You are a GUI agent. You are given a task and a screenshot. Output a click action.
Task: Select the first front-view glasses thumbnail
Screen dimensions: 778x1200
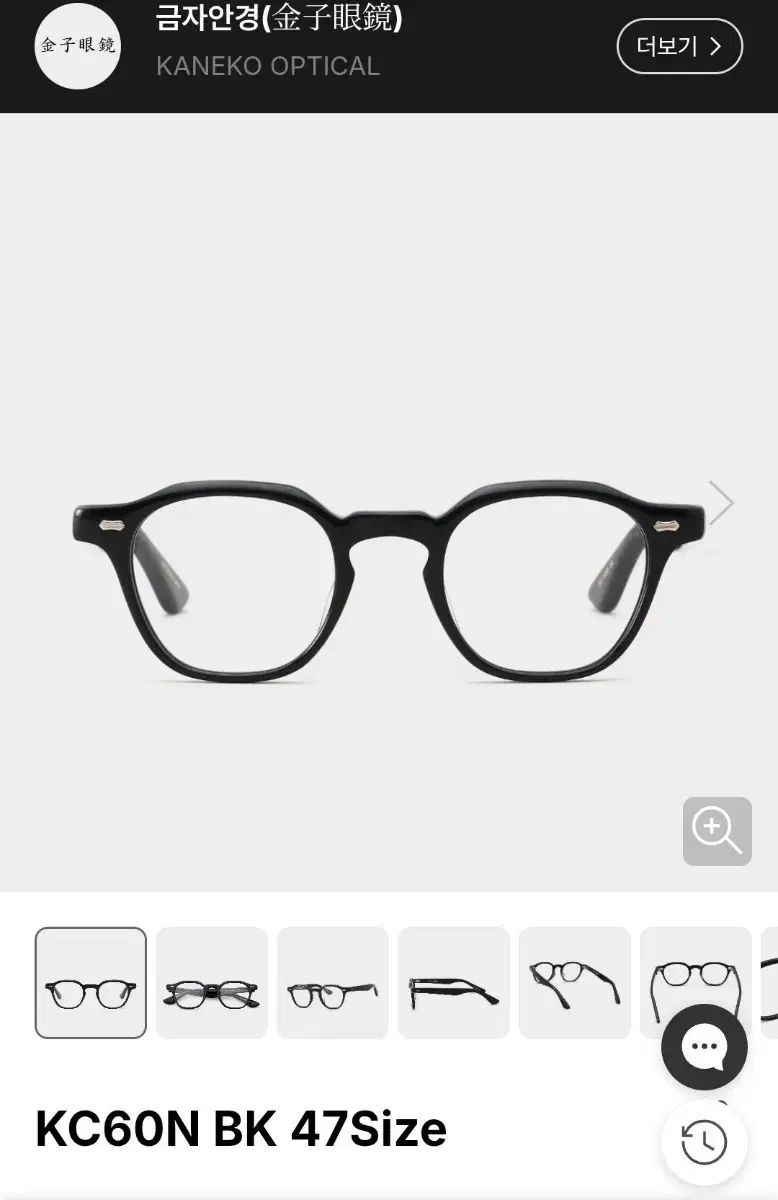pyautogui.click(x=90, y=980)
